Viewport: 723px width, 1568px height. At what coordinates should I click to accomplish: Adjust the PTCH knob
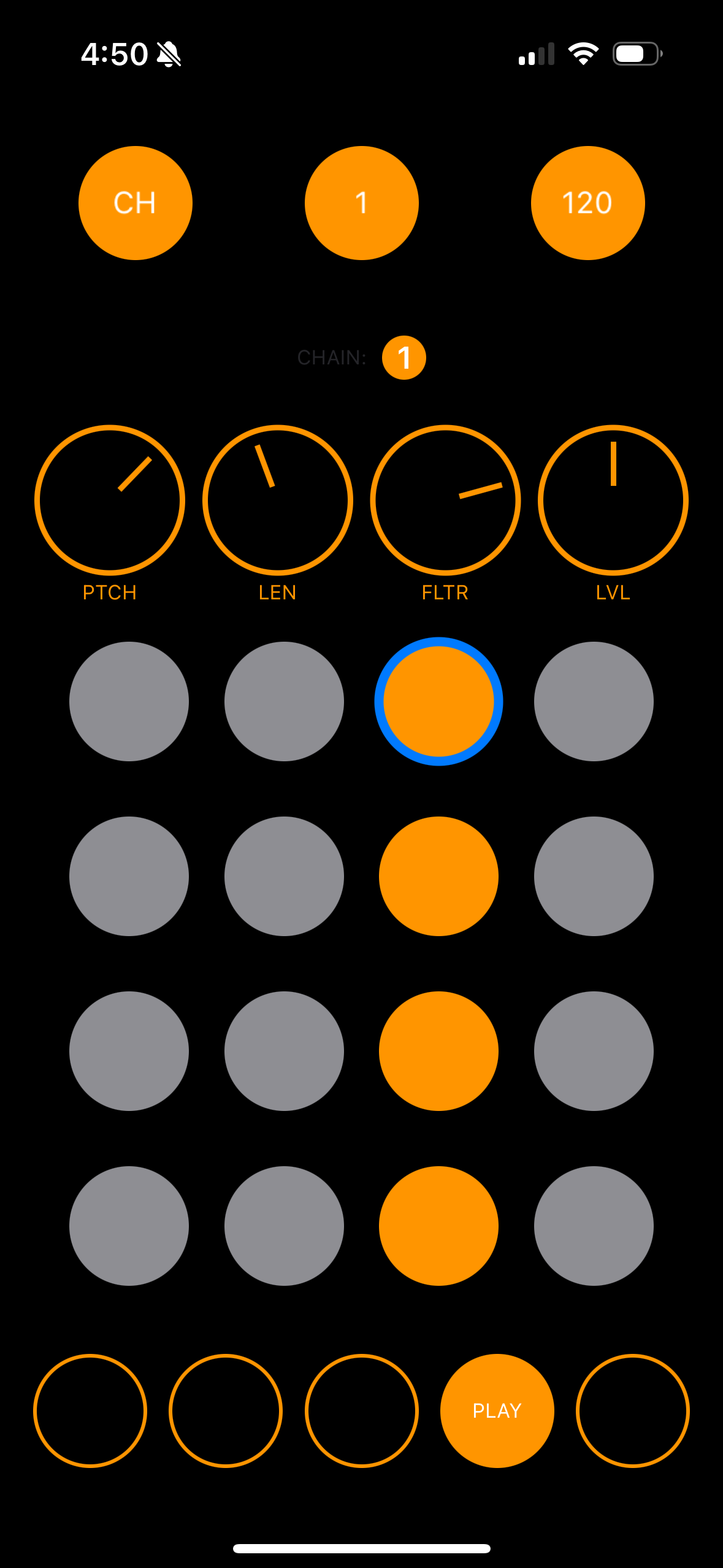(110, 499)
